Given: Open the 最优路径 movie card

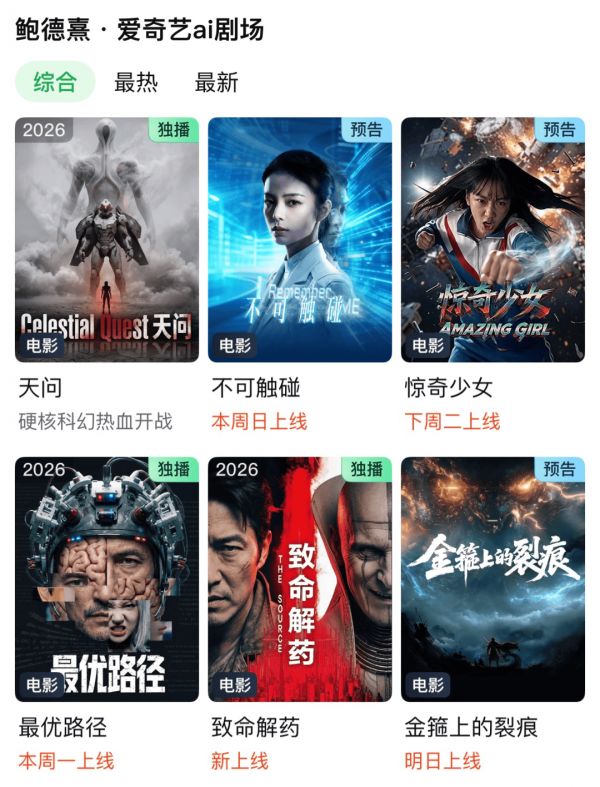Looking at the screenshot, I should [x=107, y=580].
